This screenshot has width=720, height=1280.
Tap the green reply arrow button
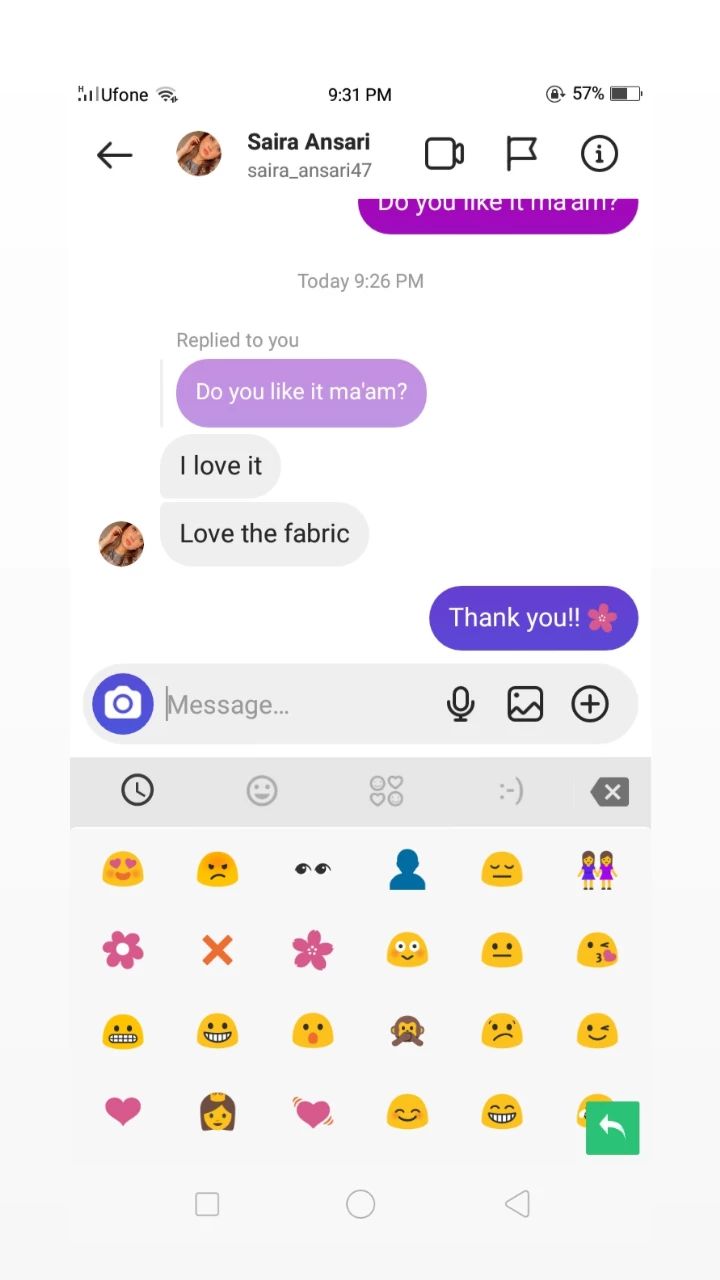click(x=612, y=1128)
